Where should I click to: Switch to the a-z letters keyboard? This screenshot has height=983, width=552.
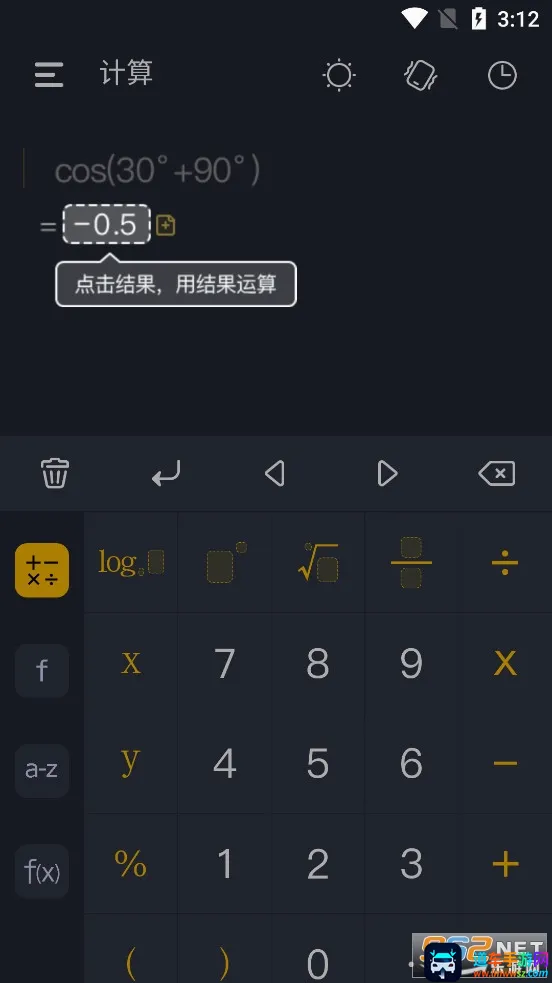tap(42, 770)
